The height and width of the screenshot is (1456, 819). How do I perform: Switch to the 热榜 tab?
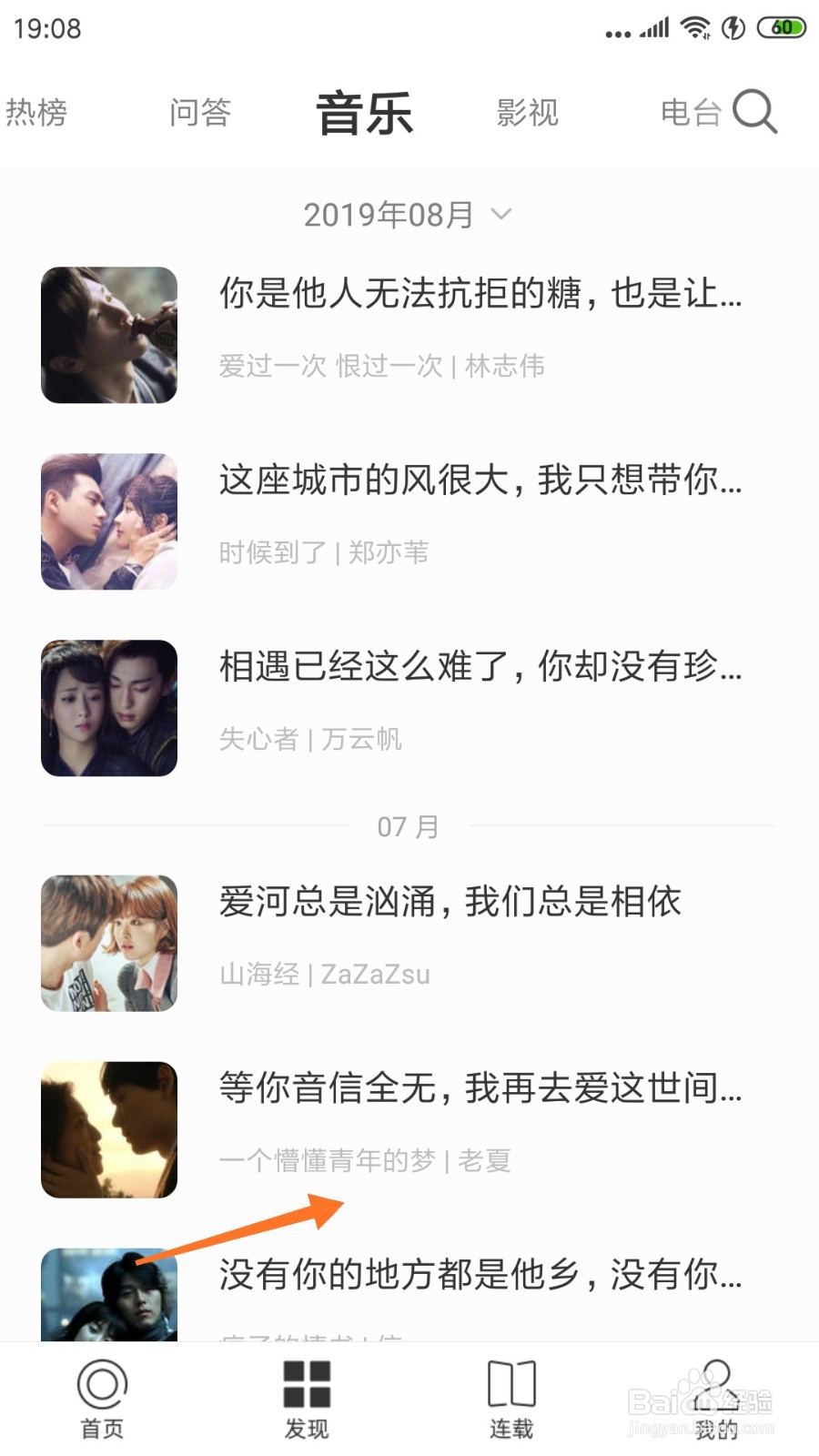(36, 112)
